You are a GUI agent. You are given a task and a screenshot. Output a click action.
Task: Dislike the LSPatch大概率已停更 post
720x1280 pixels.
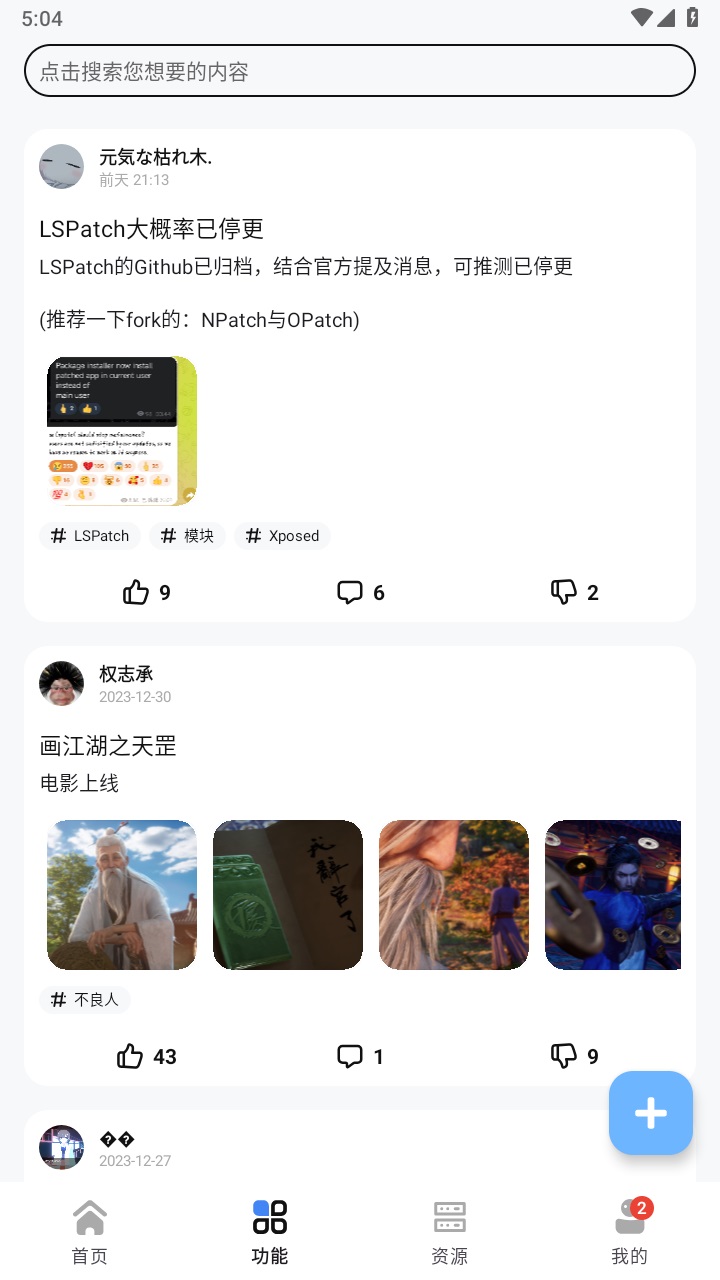click(574, 592)
